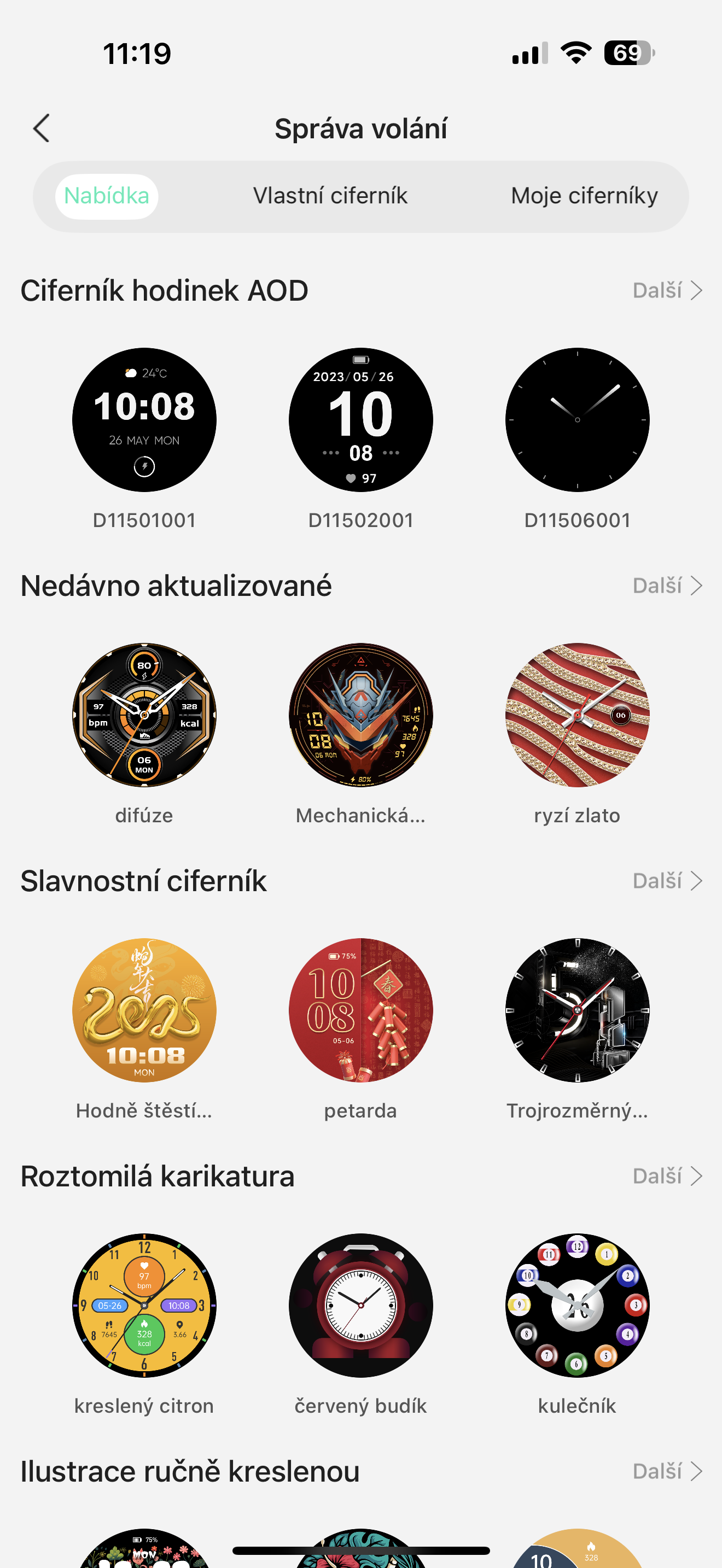Open the Hodně štěstí watch face
Viewport: 722px width, 1568px height.
coord(144,1010)
